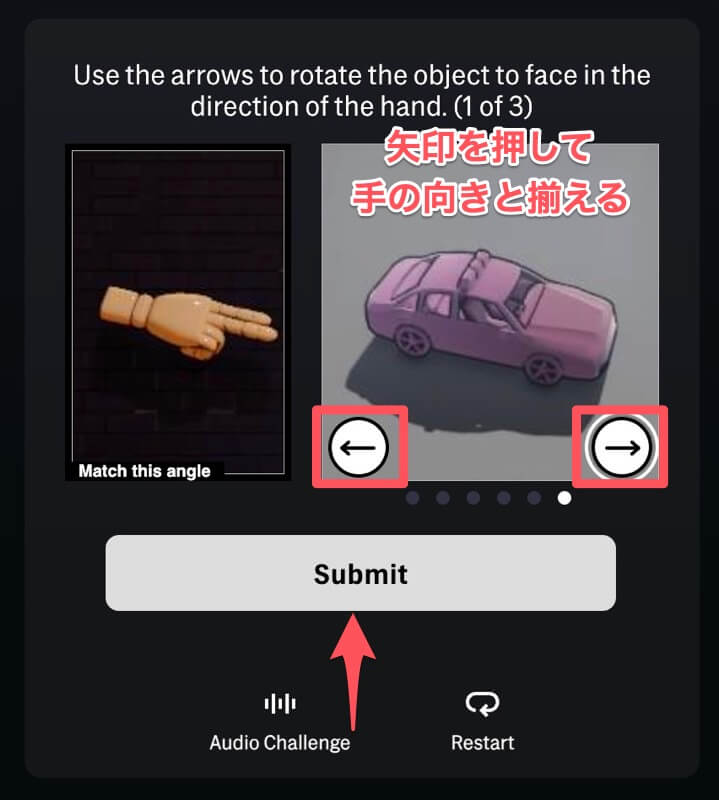
Task: Restart the puzzle challenge
Action: pos(482,722)
